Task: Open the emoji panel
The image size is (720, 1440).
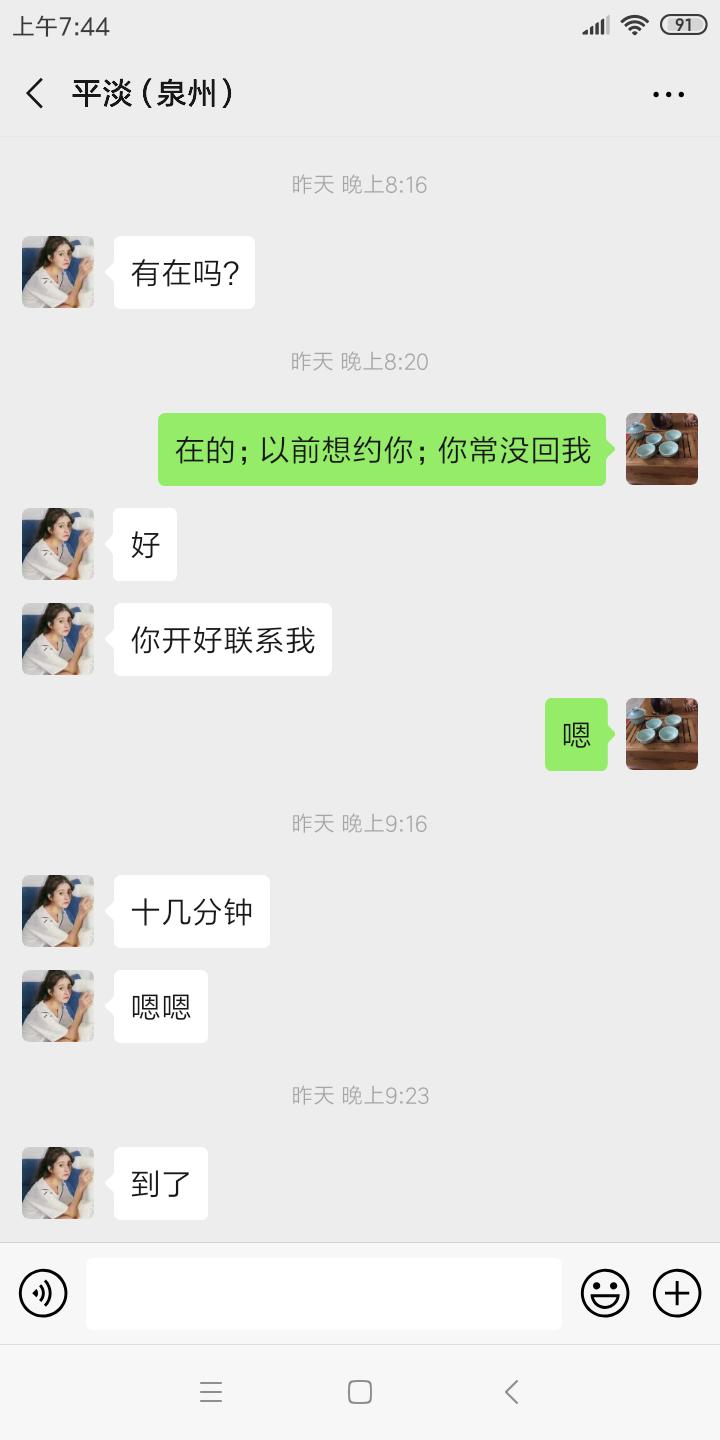Action: tap(605, 1292)
